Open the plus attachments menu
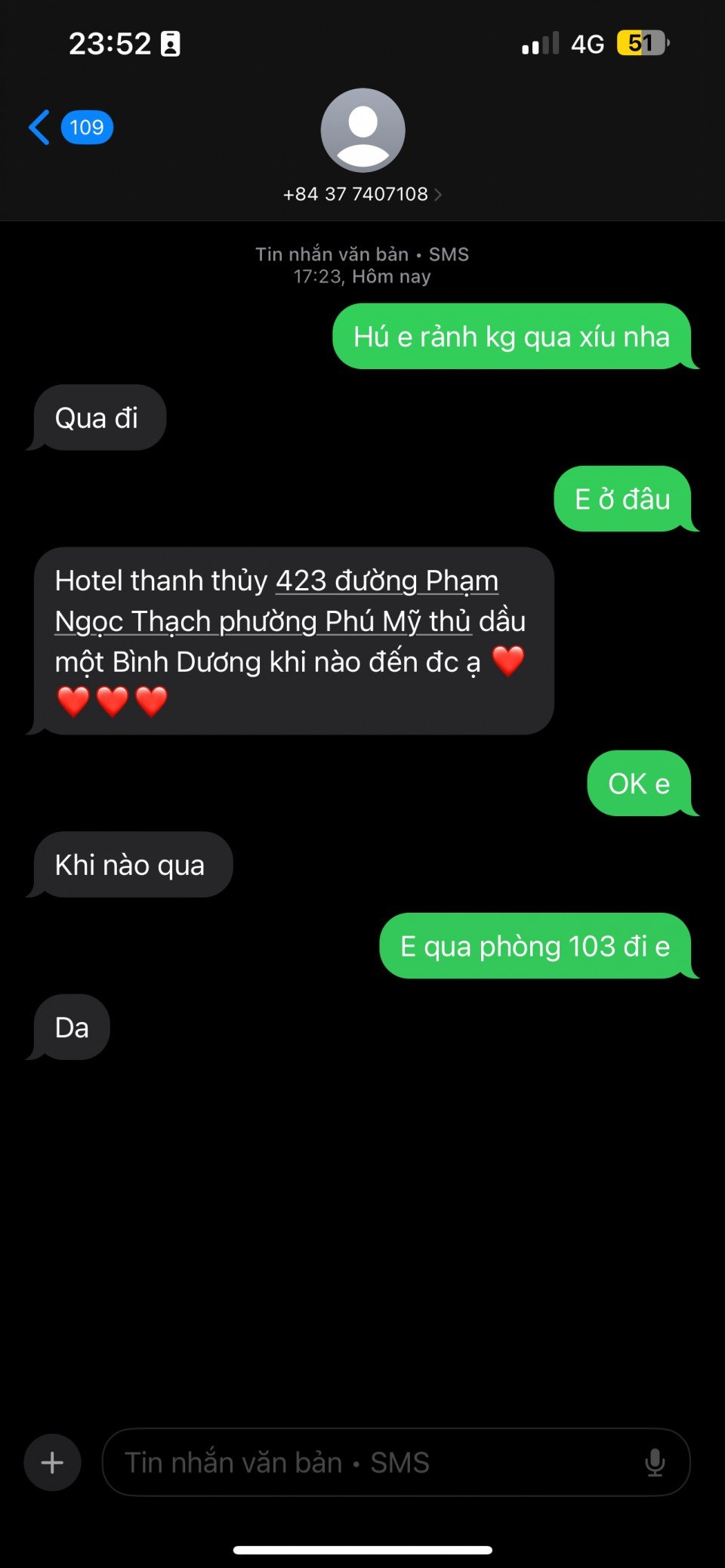Image resolution: width=725 pixels, height=1568 pixels. (52, 1463)
